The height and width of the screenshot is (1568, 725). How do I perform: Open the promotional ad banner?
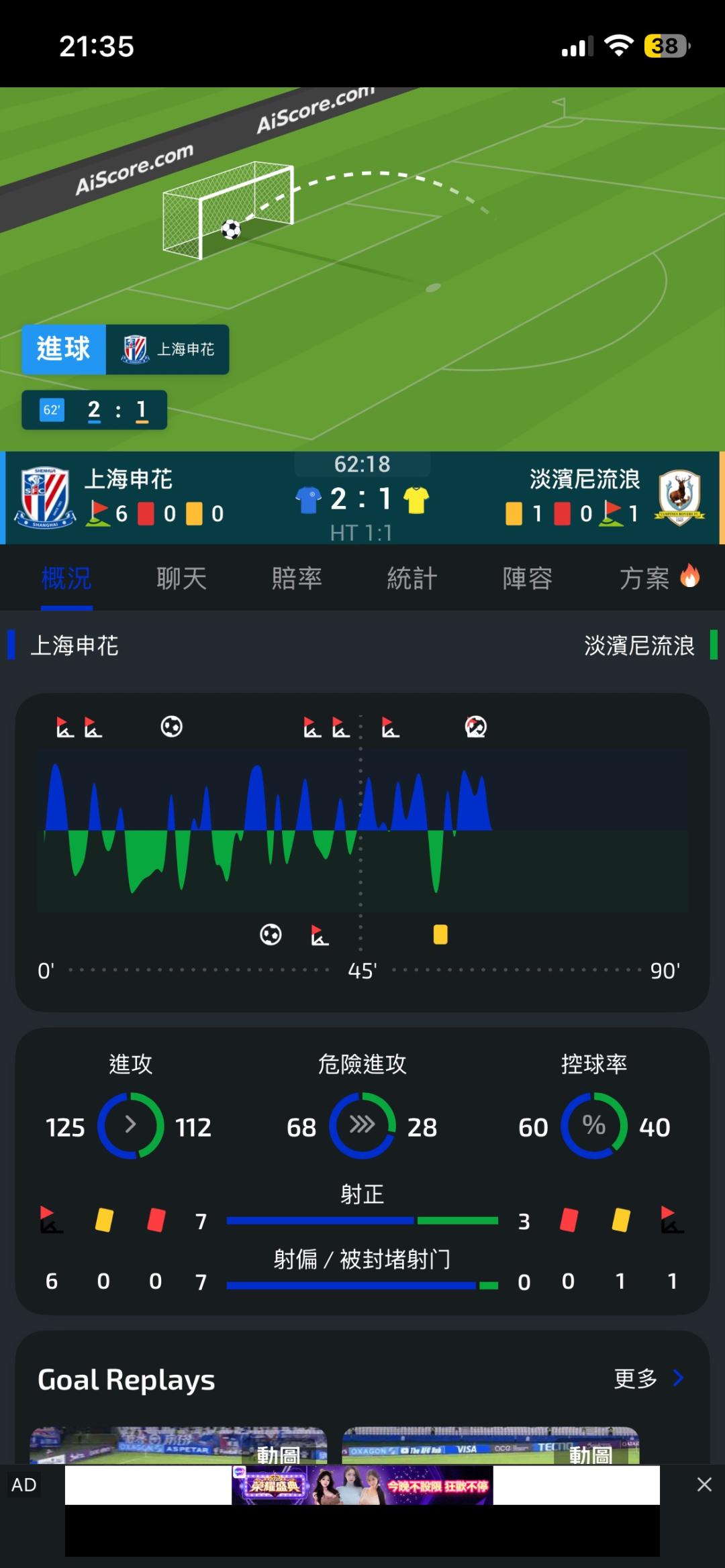tap(362, 1484)
